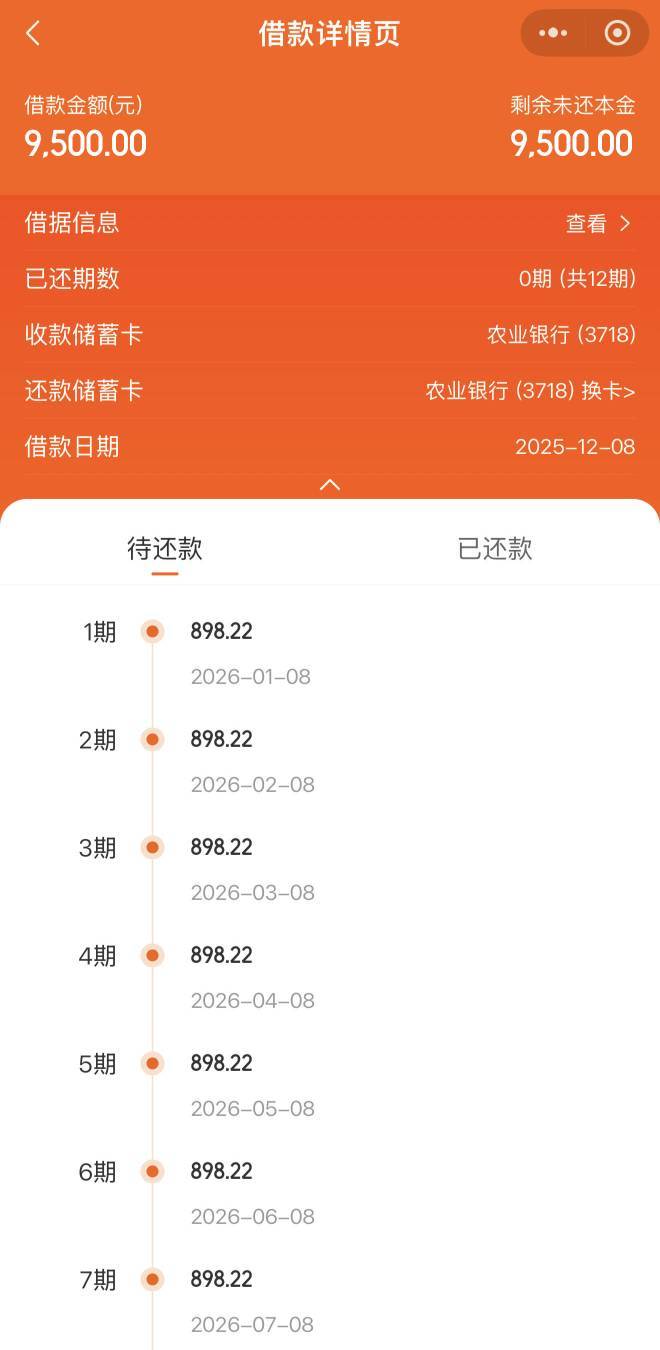Viewport: 660px width, 1350px height.
Task: Close the mini program with the circle icon
Action: coord(617,33)
